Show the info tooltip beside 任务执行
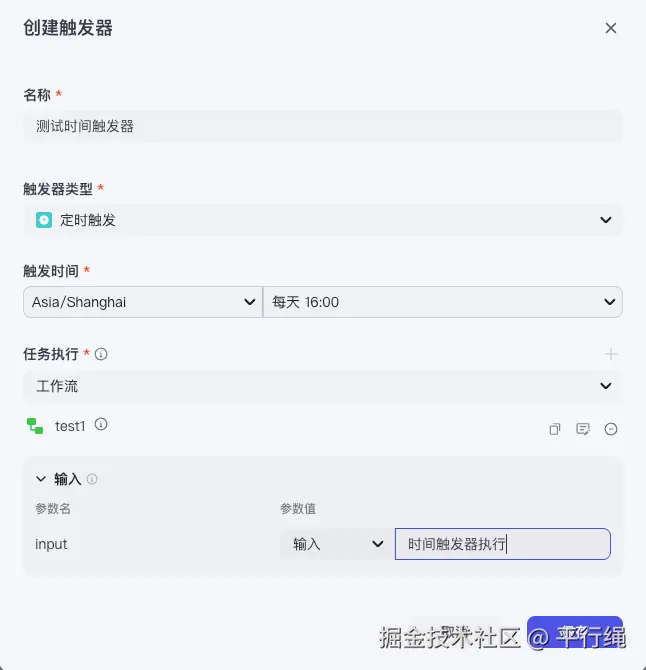Viewport: 646px width, 670px height. [101, 354]
